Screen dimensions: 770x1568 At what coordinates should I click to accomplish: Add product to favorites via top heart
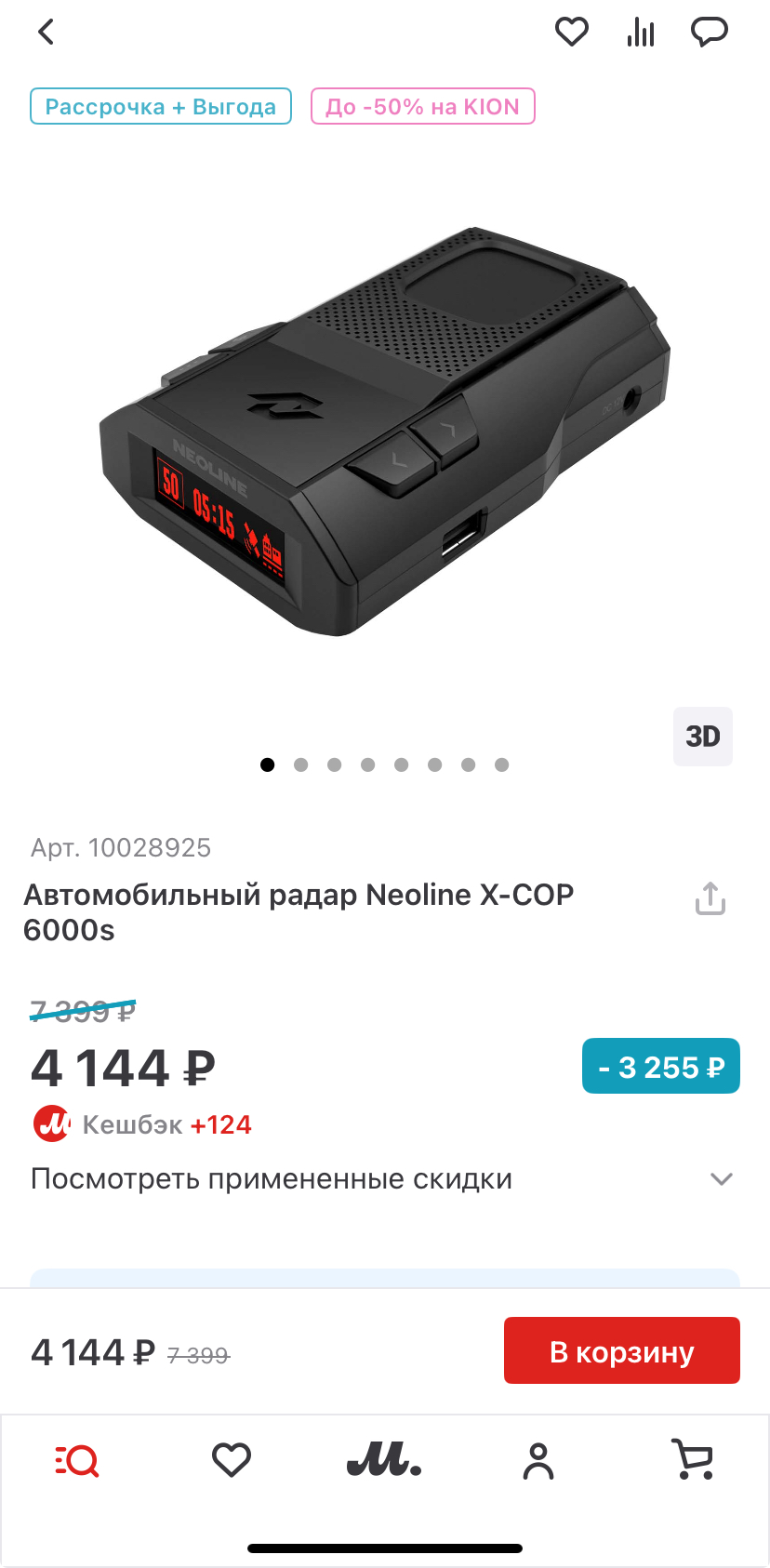(x=571, y=33)
